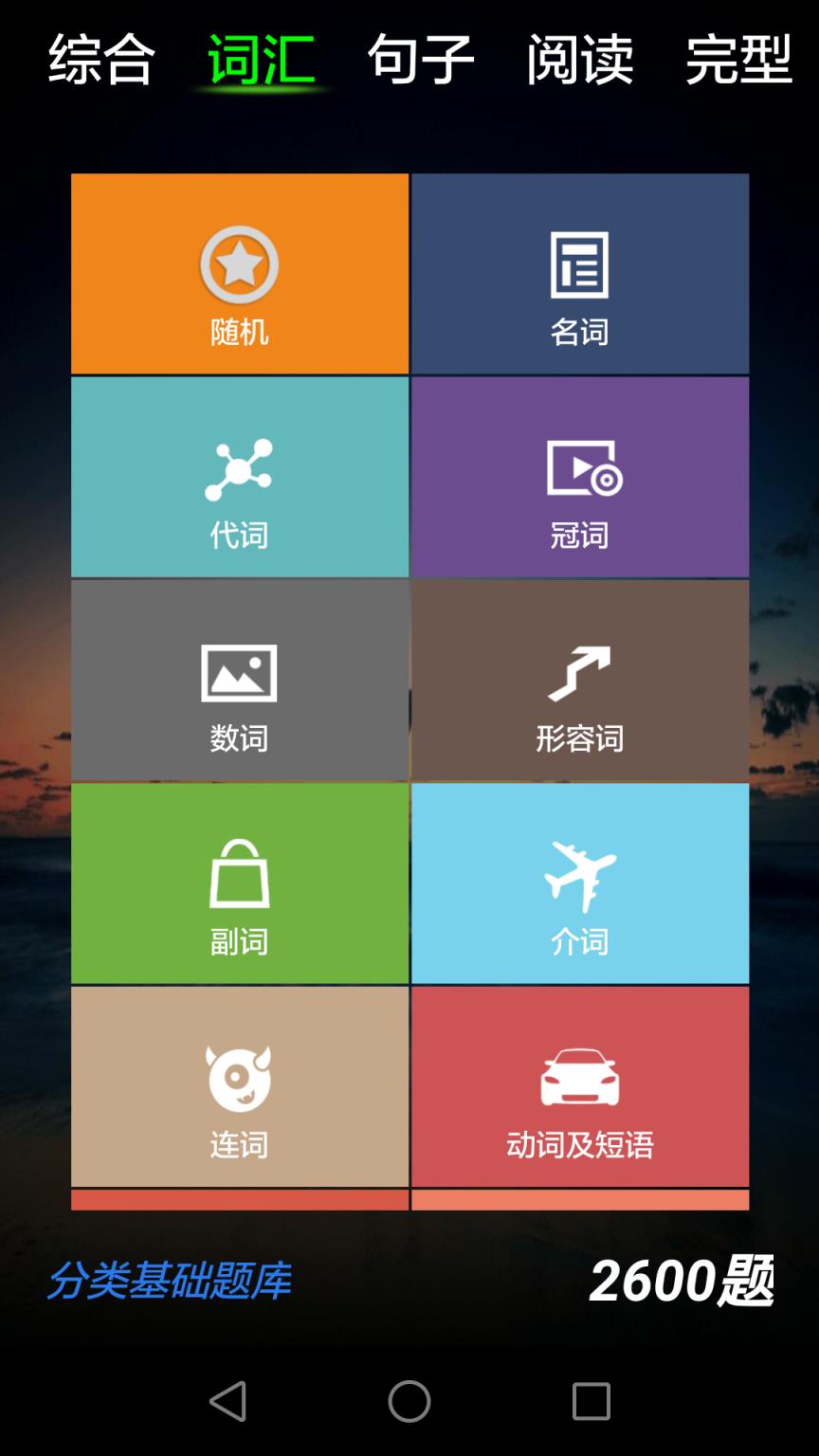Switch to the 综合 comprehensive tab
Image resolution: width=819 pixels, height=1456 pixels.
[x=100, y=59]
